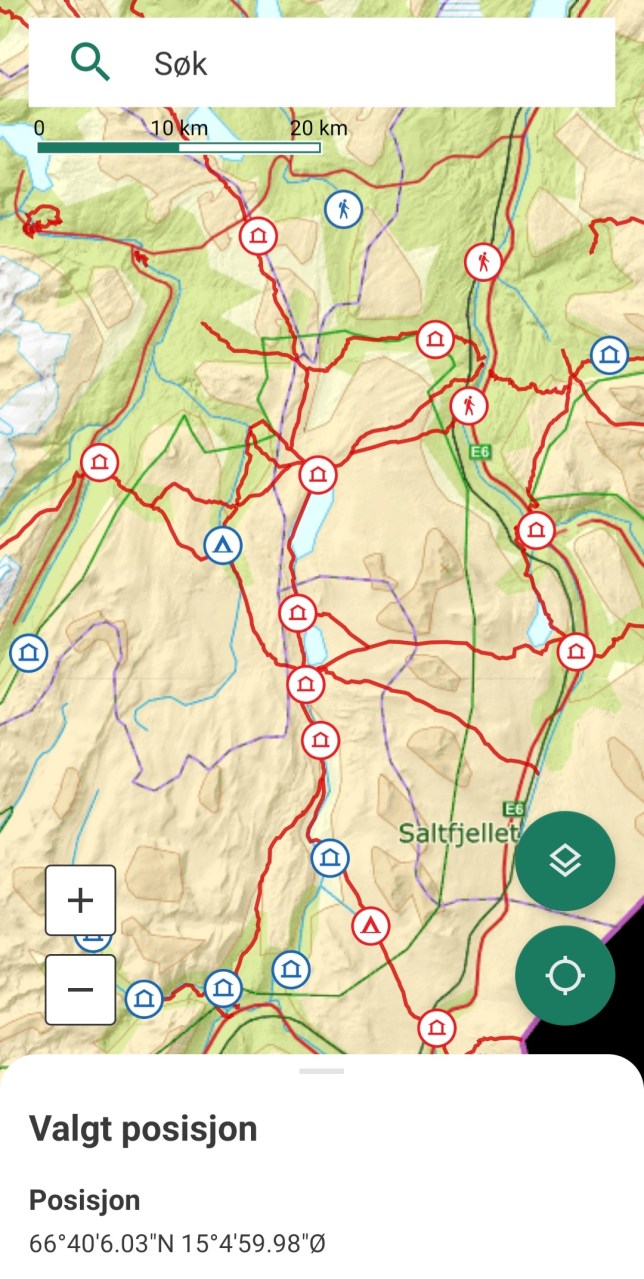Open the map layers selector

tap(565, 860)
